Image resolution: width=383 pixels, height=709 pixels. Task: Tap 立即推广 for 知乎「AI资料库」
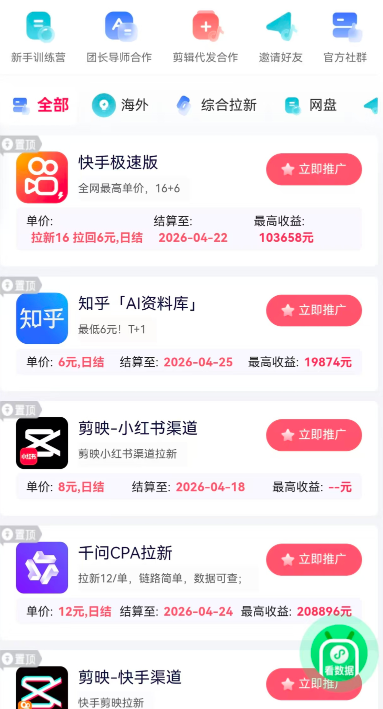tap(314, 310)
